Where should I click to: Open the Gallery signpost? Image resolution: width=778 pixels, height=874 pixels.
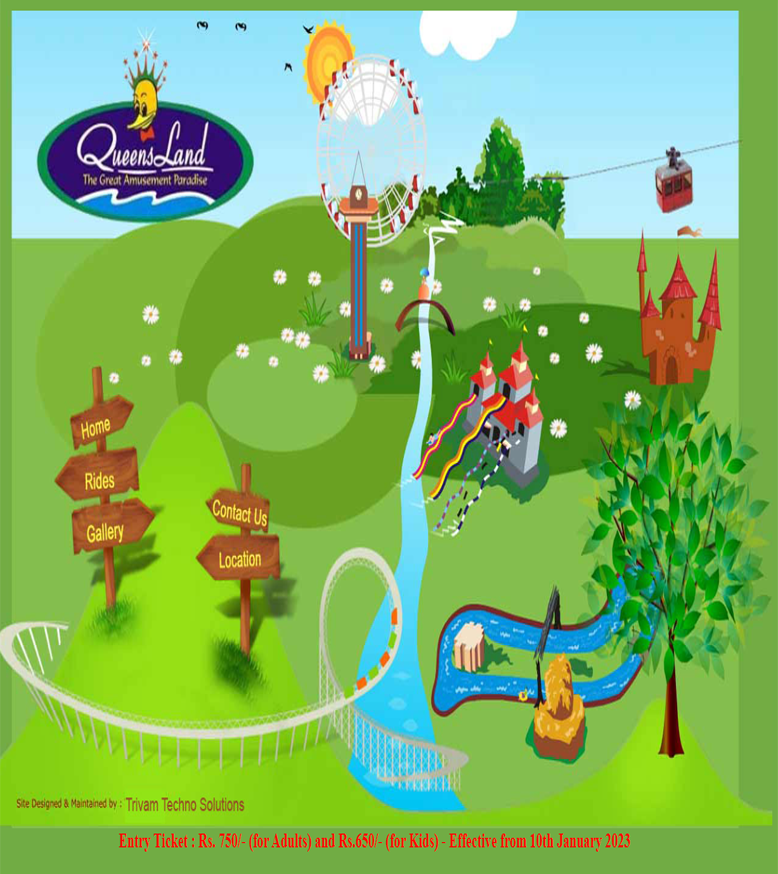(106, 532)
